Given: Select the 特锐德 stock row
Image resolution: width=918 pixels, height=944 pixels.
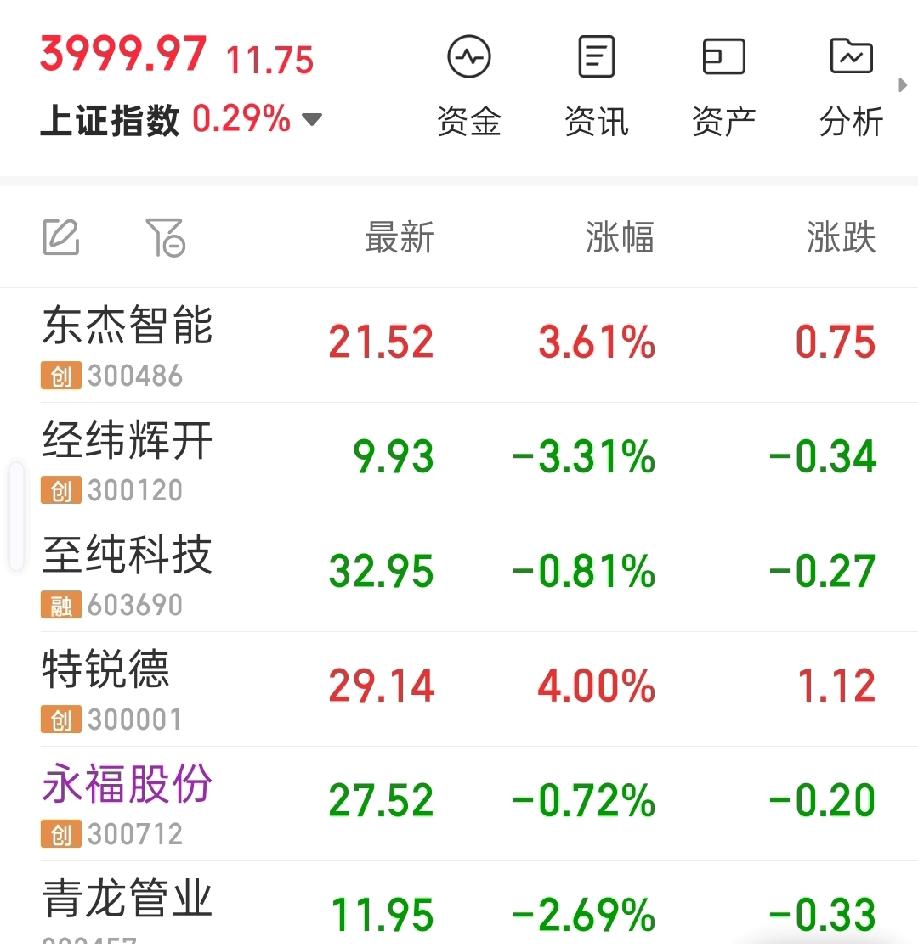Looking at the screenshot, I should click(x=103, y=673).
